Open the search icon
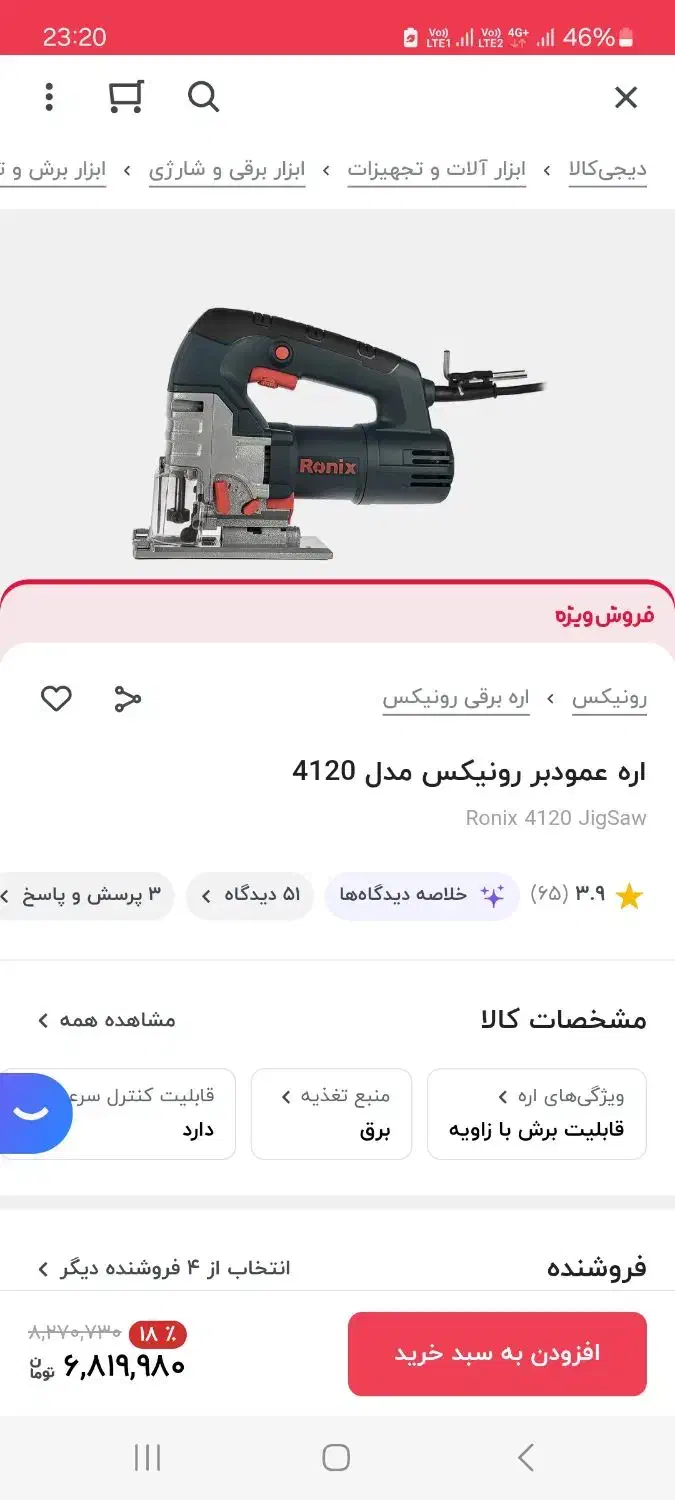Viewport: 675px width, 1500px height. click(x=203, y=97)
